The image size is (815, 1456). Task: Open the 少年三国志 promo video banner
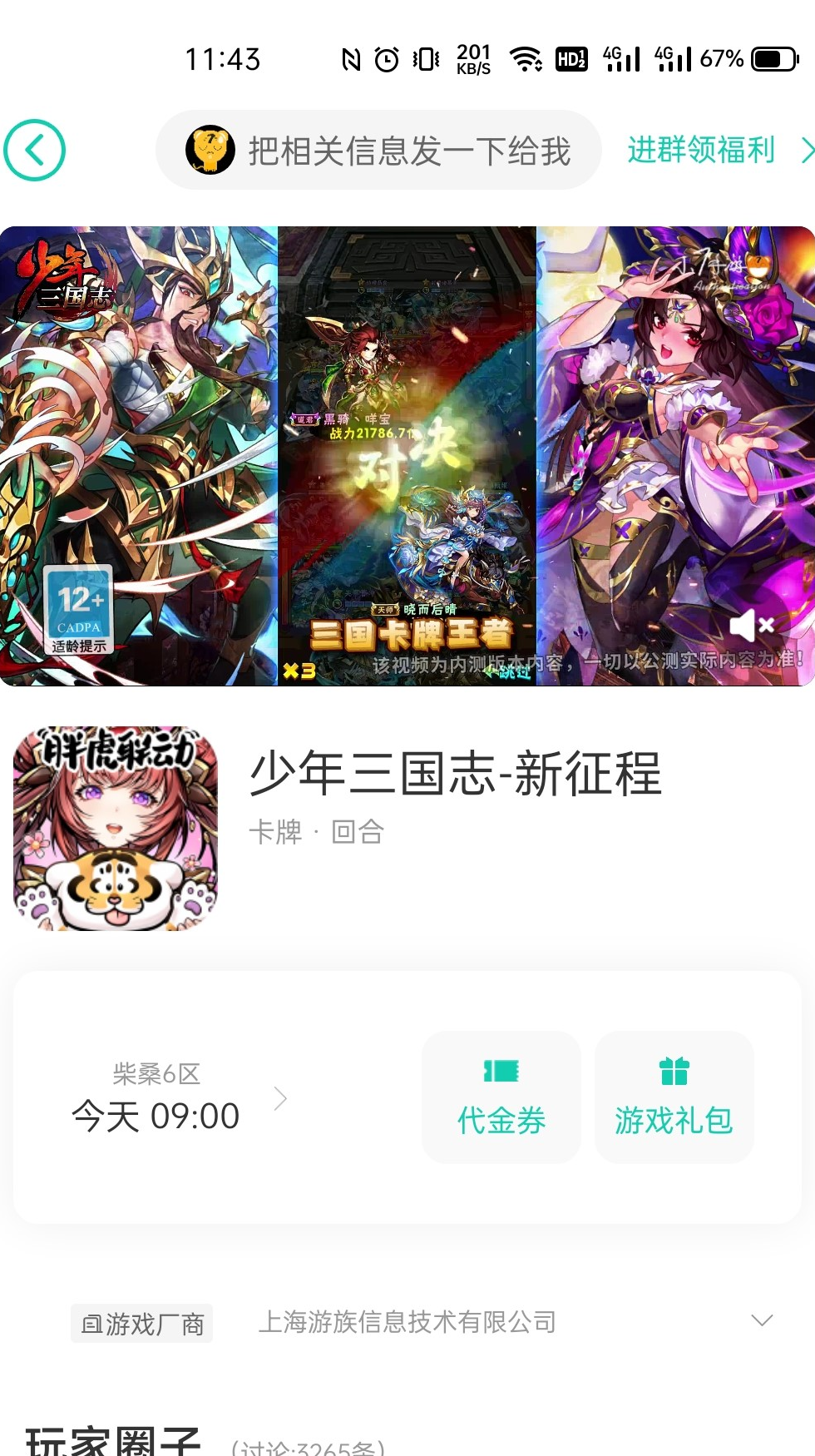click(407, 456)
